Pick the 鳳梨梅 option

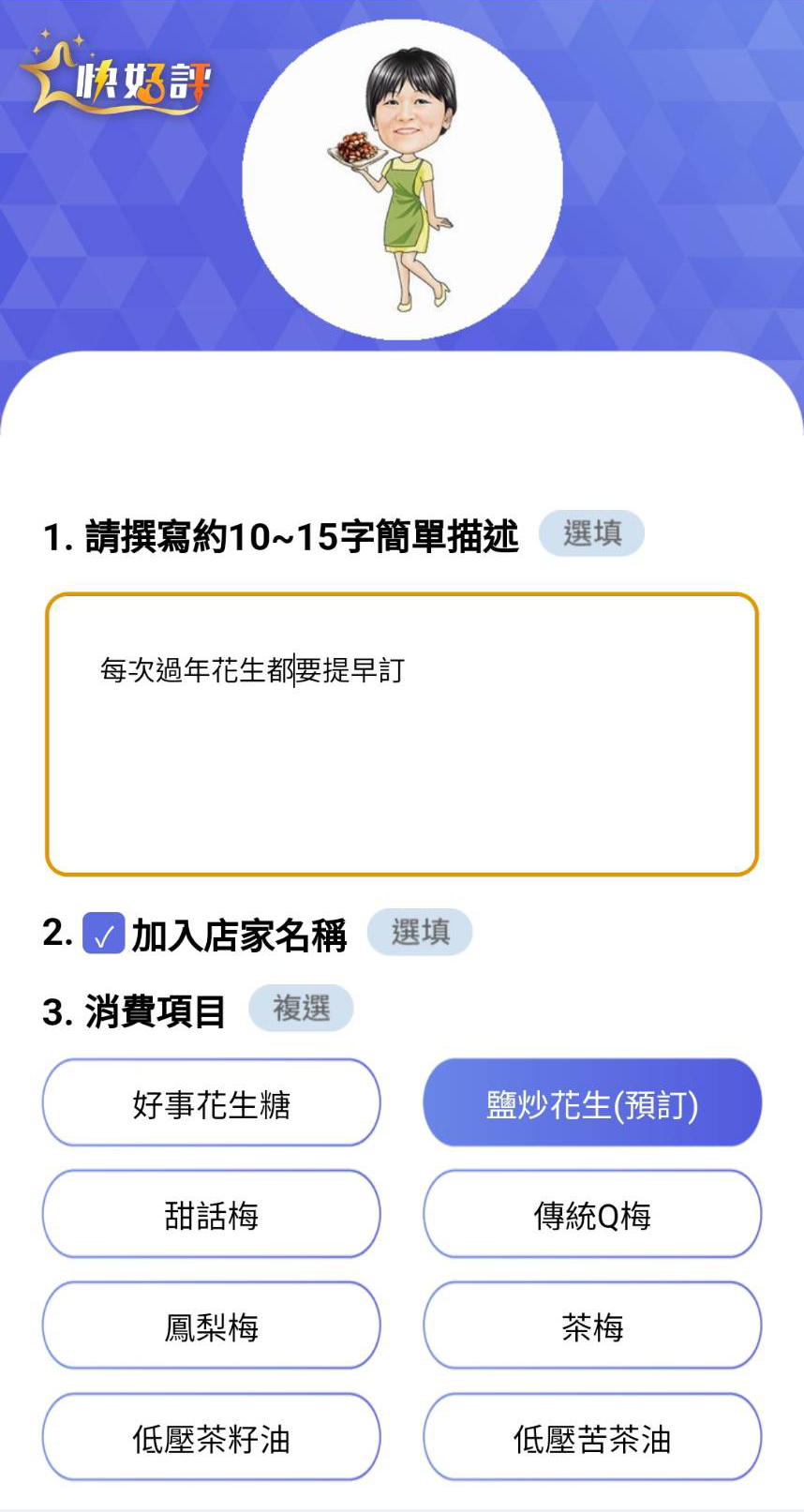(211, 1326)
